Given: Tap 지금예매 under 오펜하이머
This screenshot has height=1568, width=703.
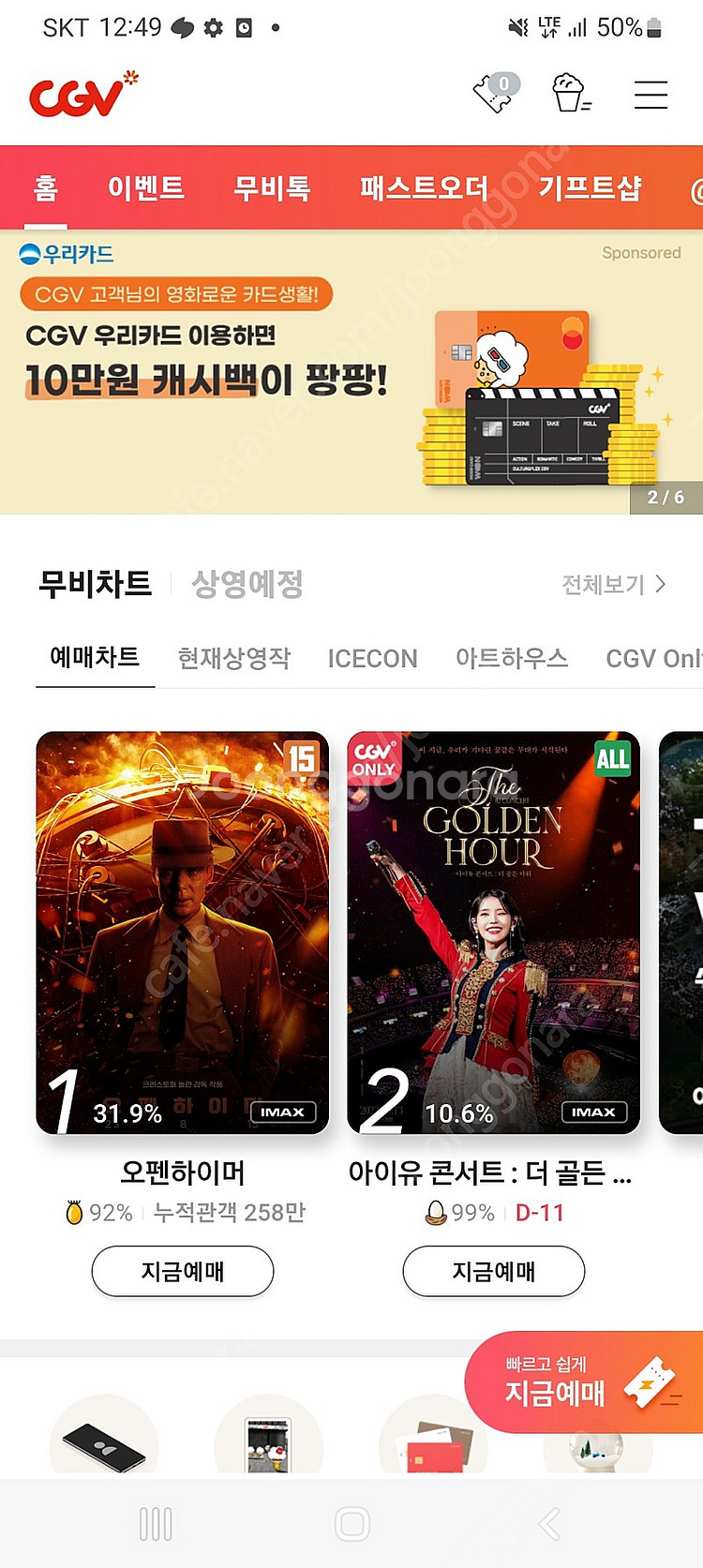Looking at the screenshot, I should (182, 1271).
